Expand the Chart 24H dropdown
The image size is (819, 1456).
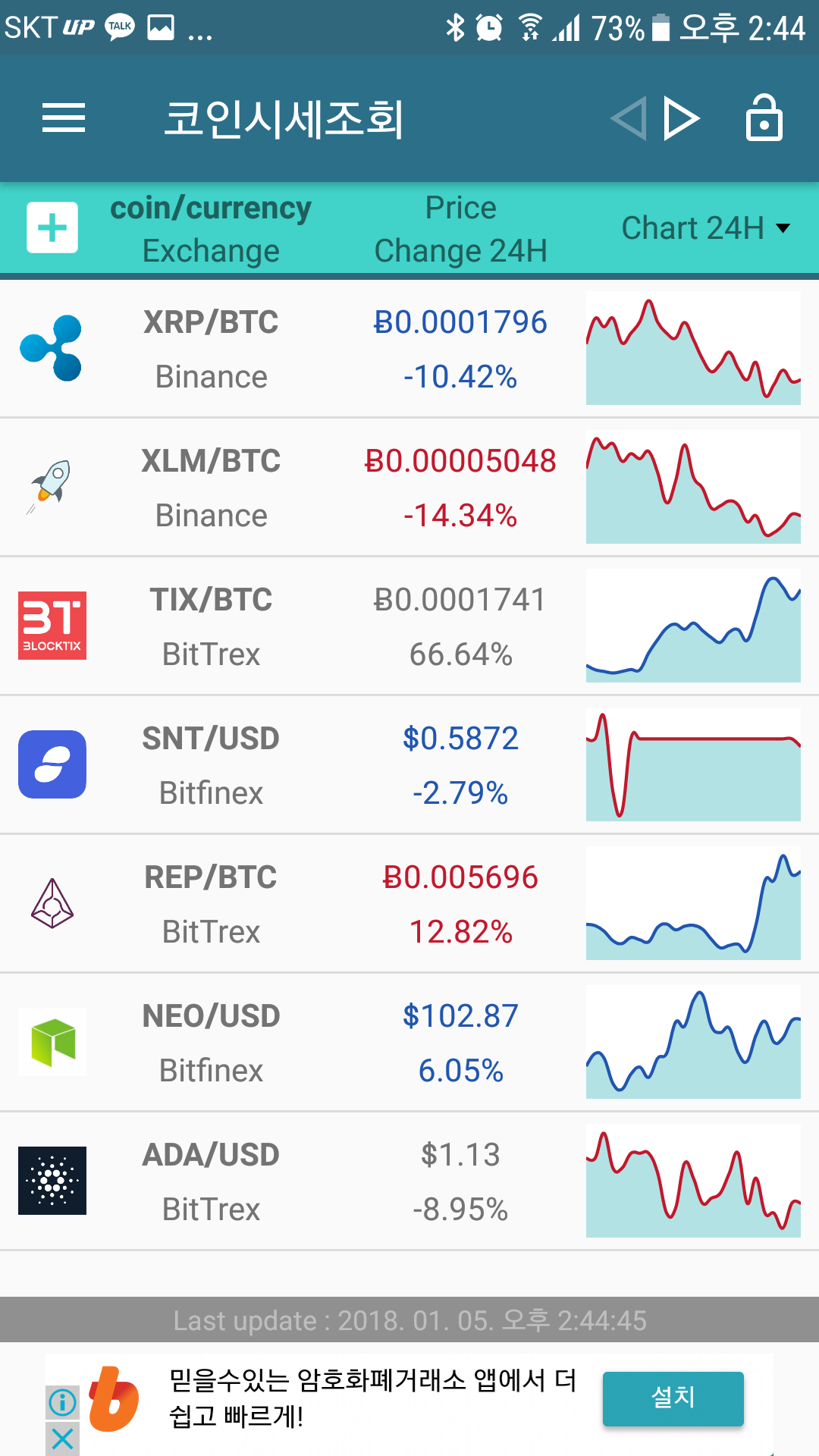tap(705, 227)
